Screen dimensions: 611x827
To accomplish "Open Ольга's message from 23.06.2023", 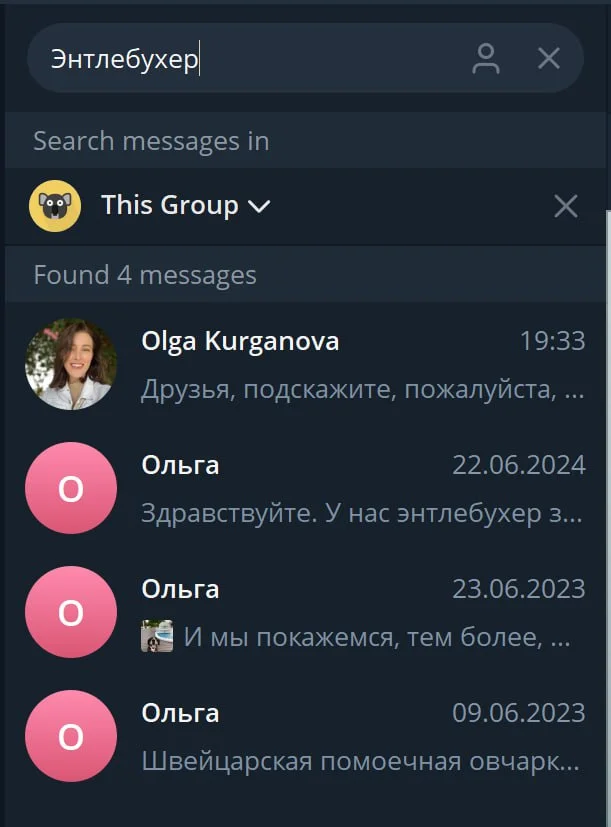I will 305,613.
